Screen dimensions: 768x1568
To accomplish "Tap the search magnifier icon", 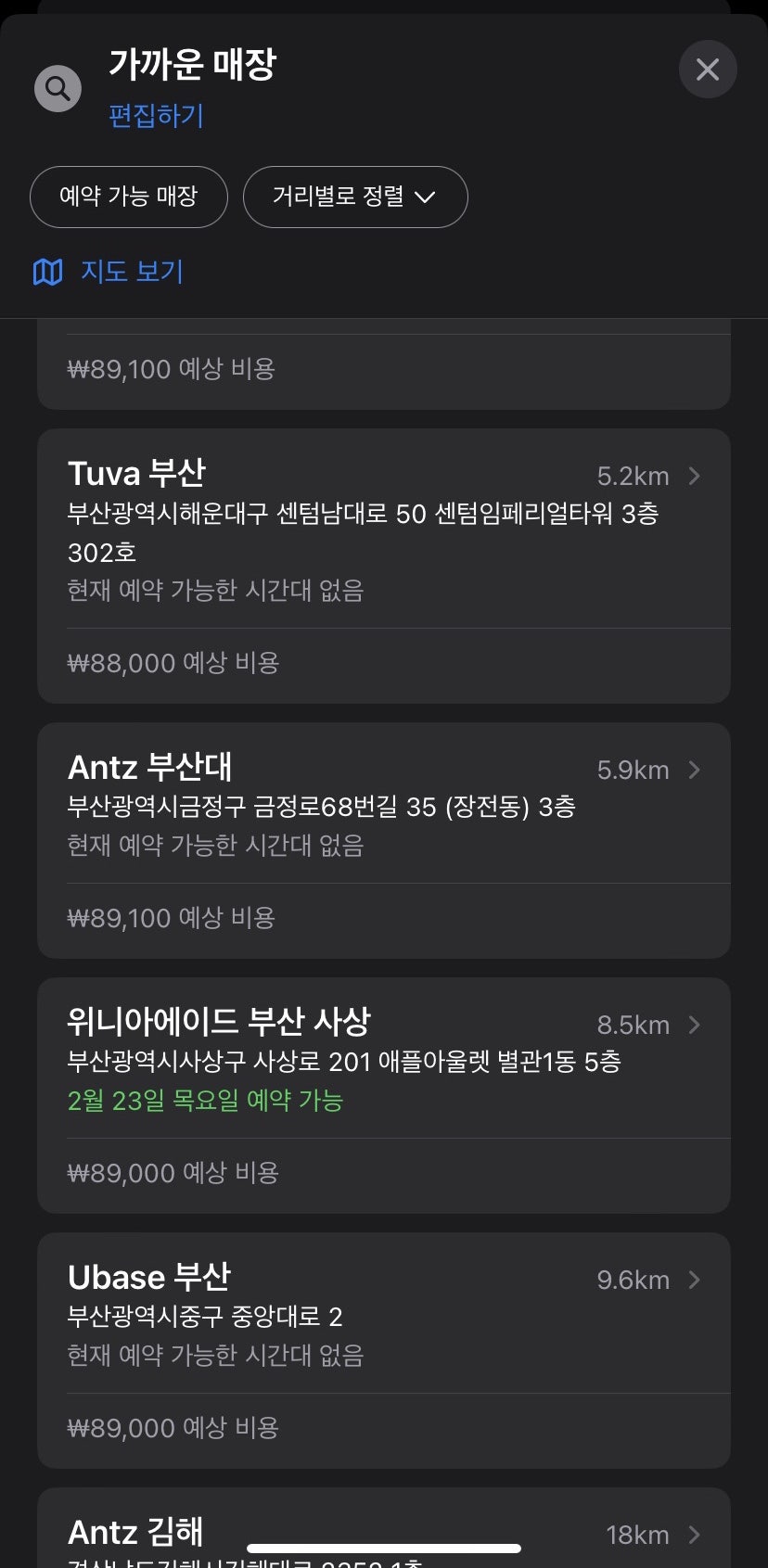I will click(58, 89).
